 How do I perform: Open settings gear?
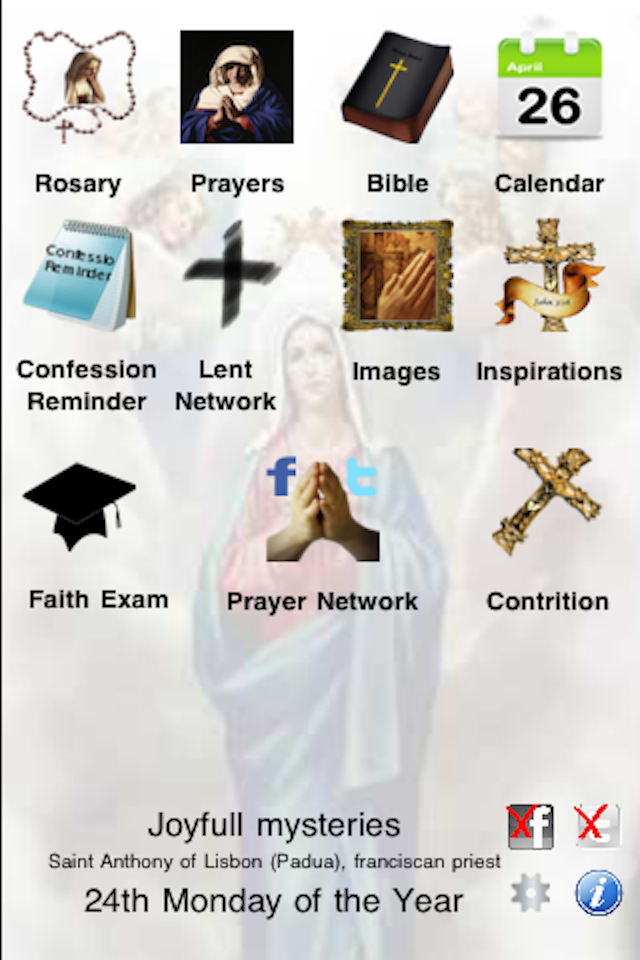pyautogui.click(x=530, y=893)
